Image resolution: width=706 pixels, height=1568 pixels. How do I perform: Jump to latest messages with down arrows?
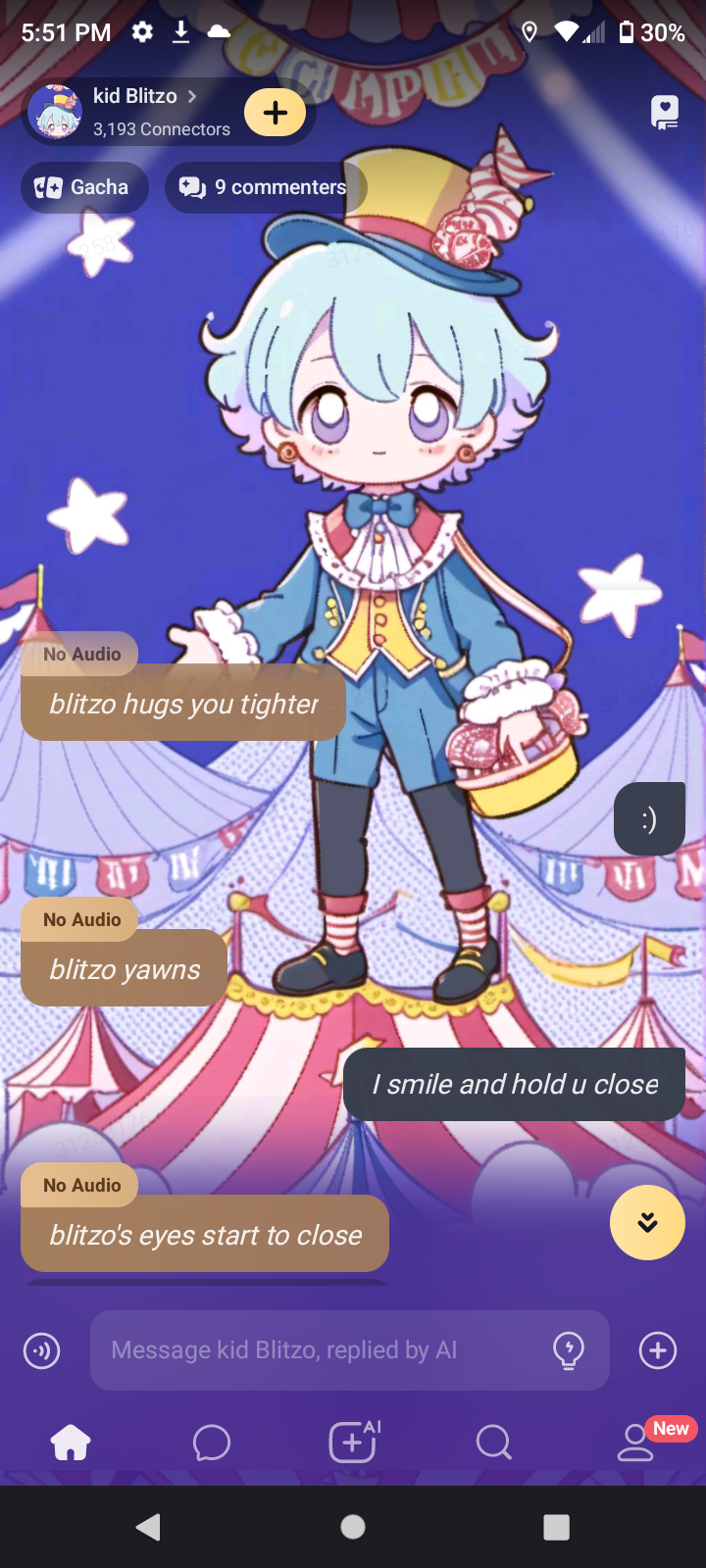pos(647,1222)
